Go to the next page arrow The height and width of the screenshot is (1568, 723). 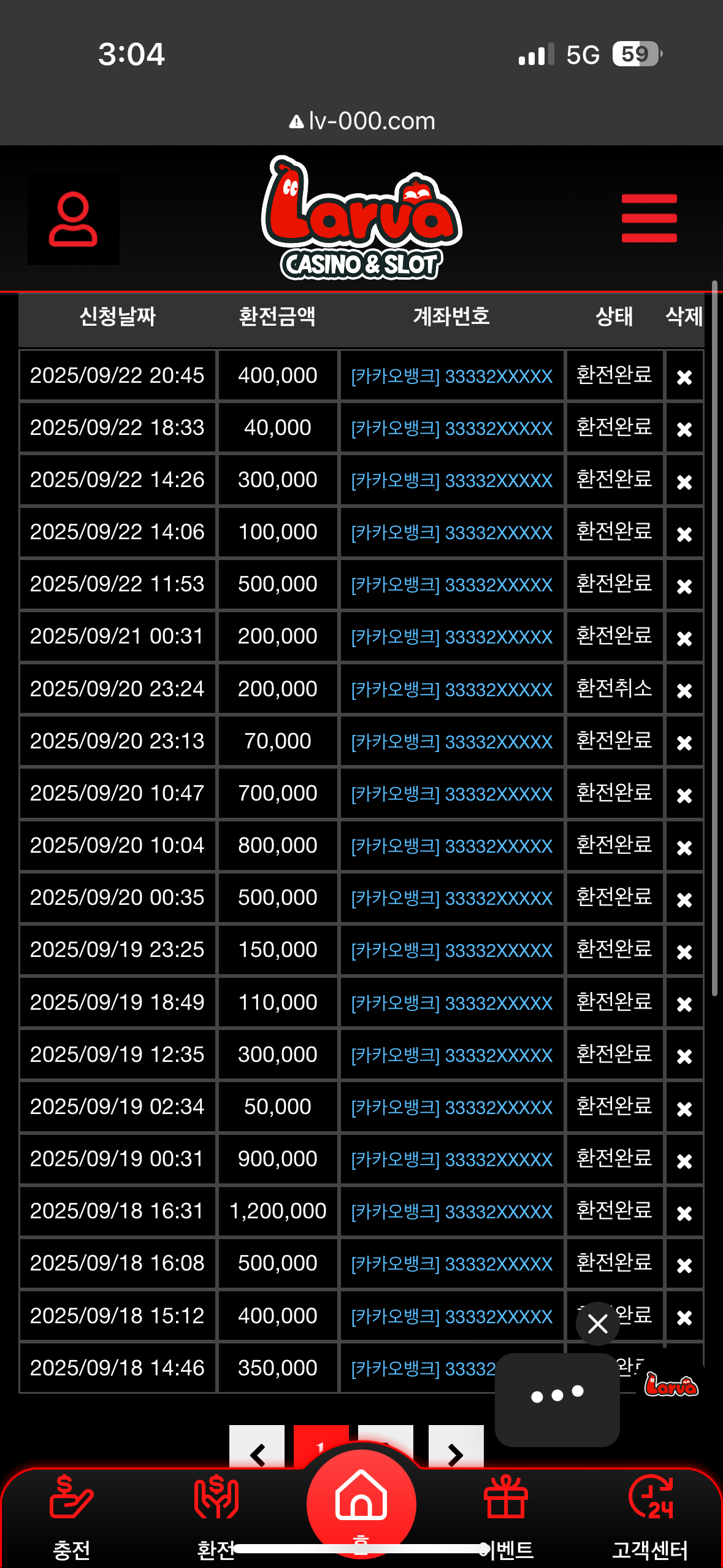(x=456, y=1451)
